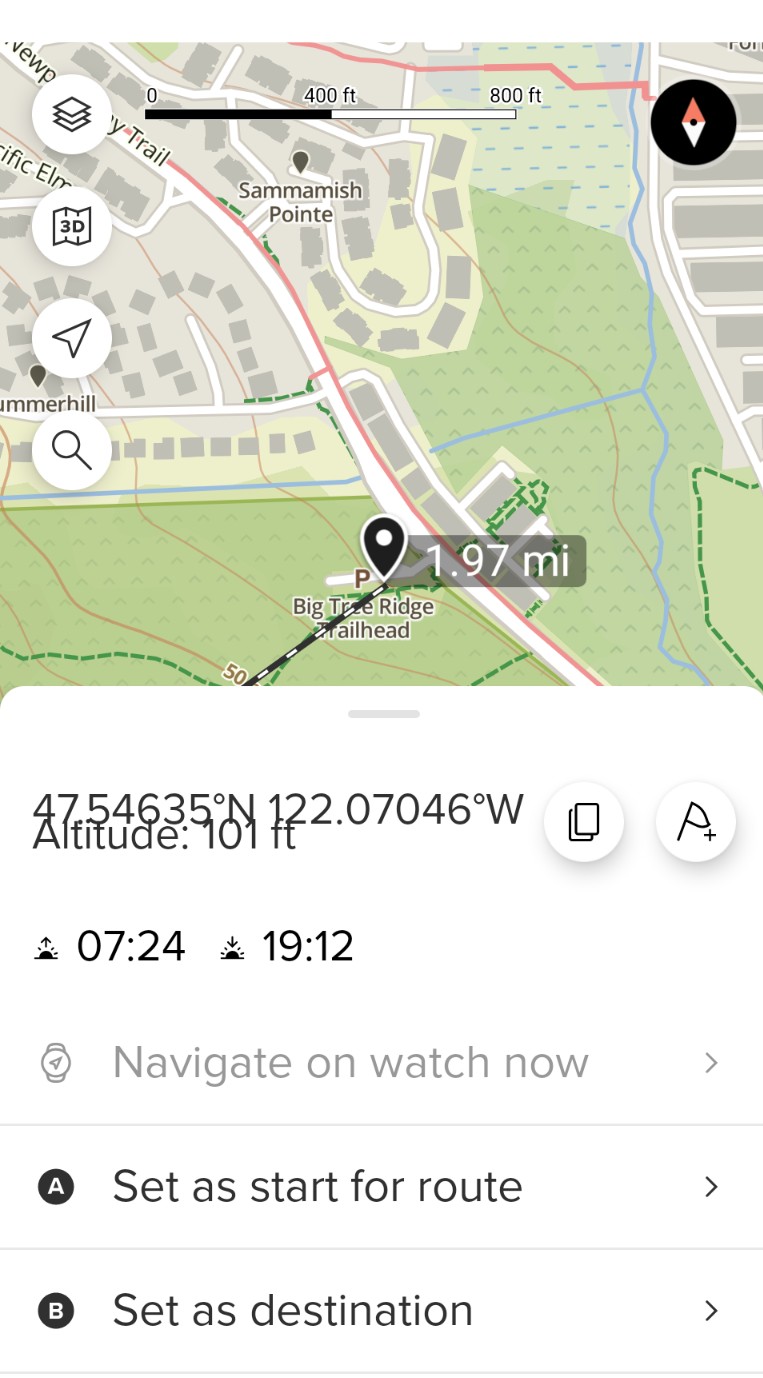Center map on current location arrow
The height and width of the screenshot is (1378, 763).
71,339
